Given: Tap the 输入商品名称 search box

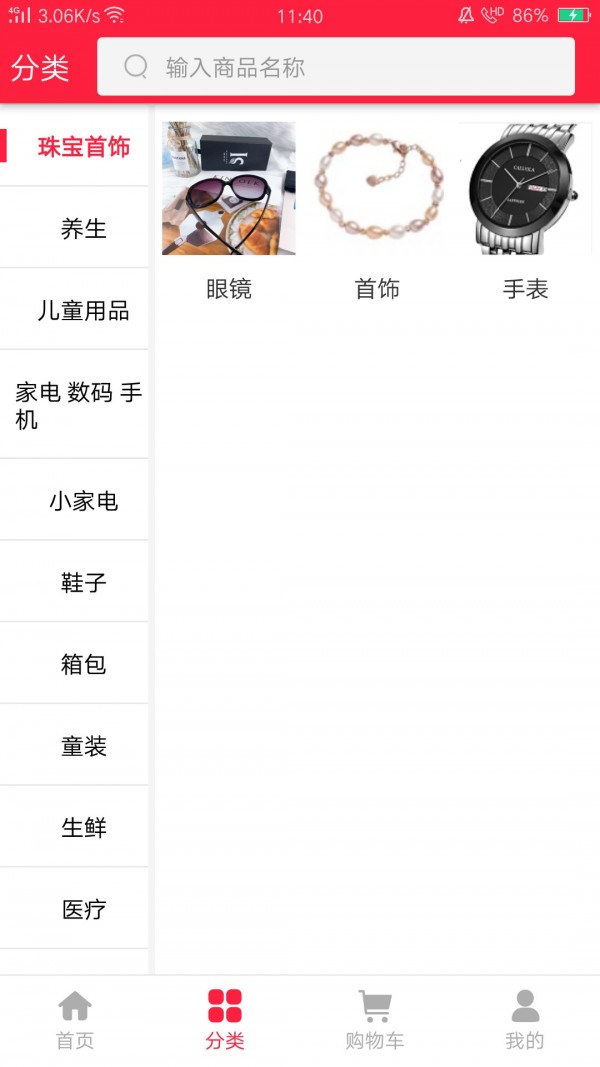Looking at the screenshot, I should click(x=336, y=67).
